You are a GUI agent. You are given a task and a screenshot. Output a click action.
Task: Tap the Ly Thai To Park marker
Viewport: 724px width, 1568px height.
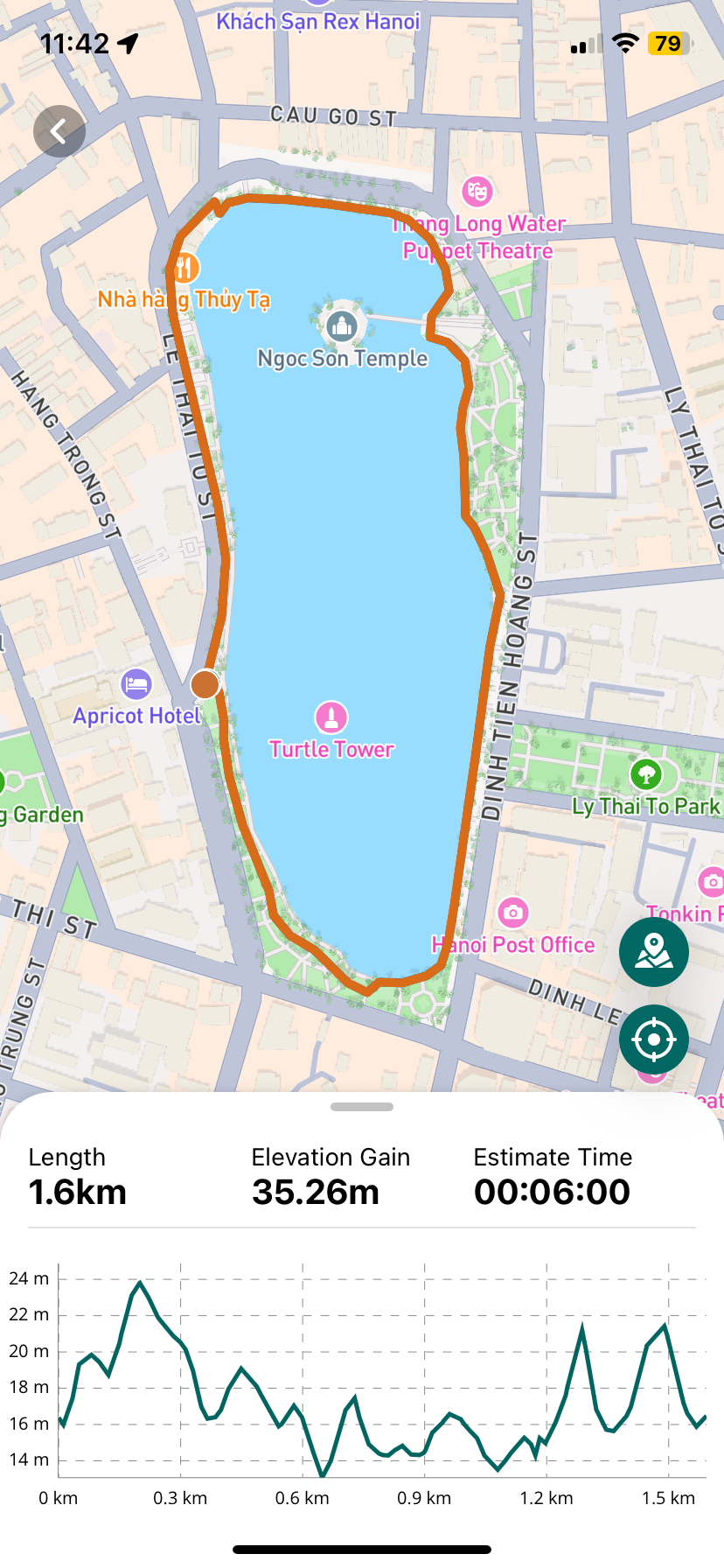(x=646, y=774)
